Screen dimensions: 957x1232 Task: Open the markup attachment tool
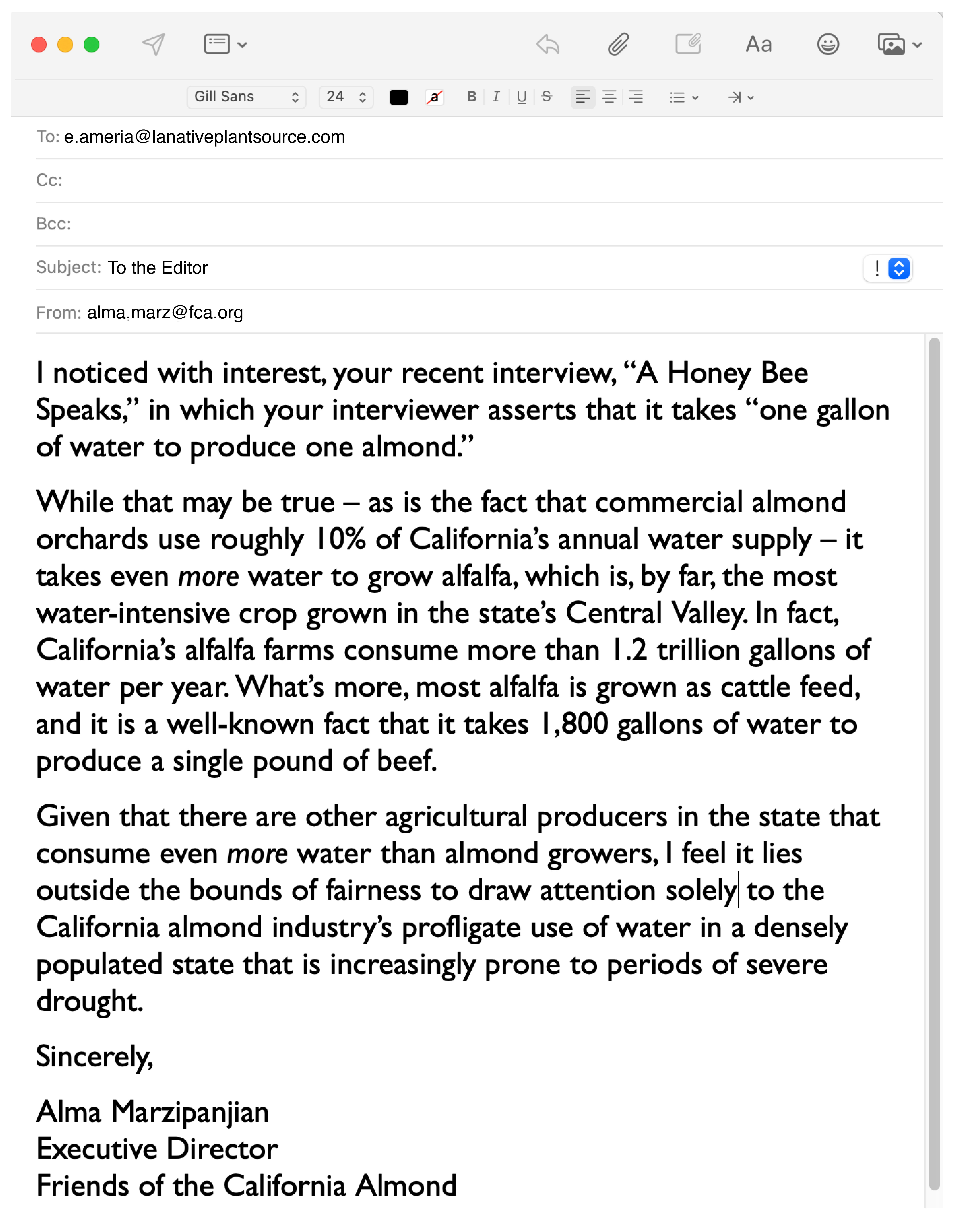coord(688,44)
